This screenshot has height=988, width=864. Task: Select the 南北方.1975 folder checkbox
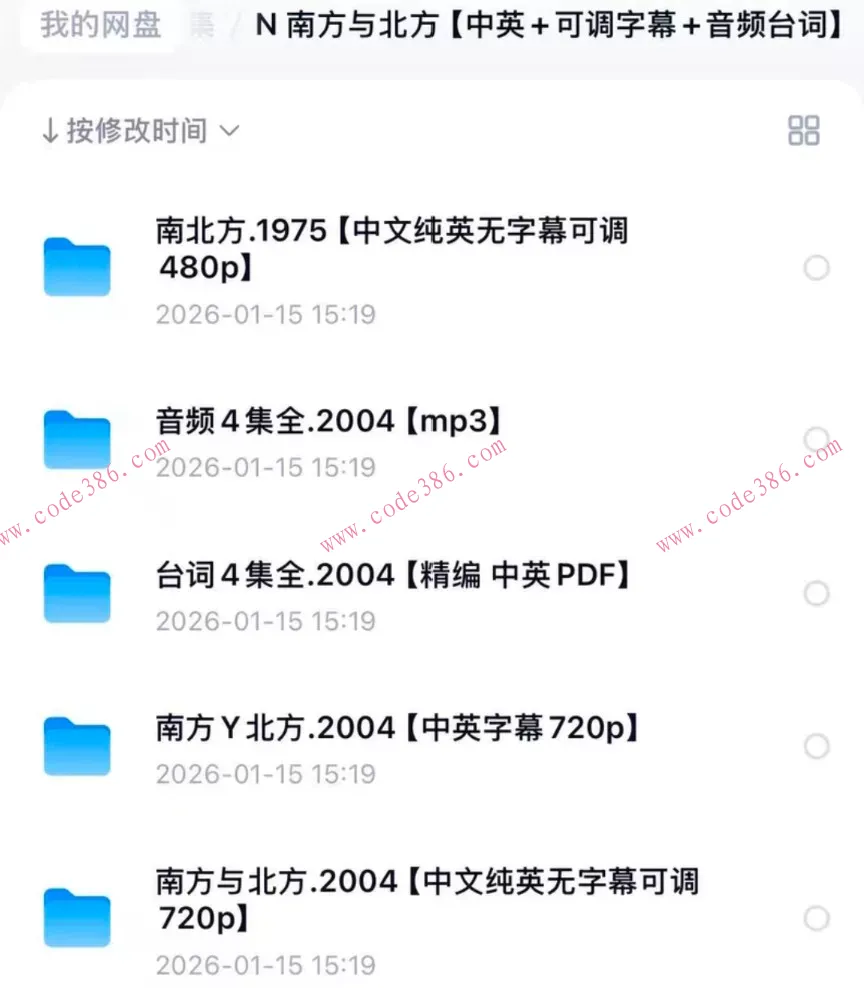pyautogui.click(x=817, y=268)
